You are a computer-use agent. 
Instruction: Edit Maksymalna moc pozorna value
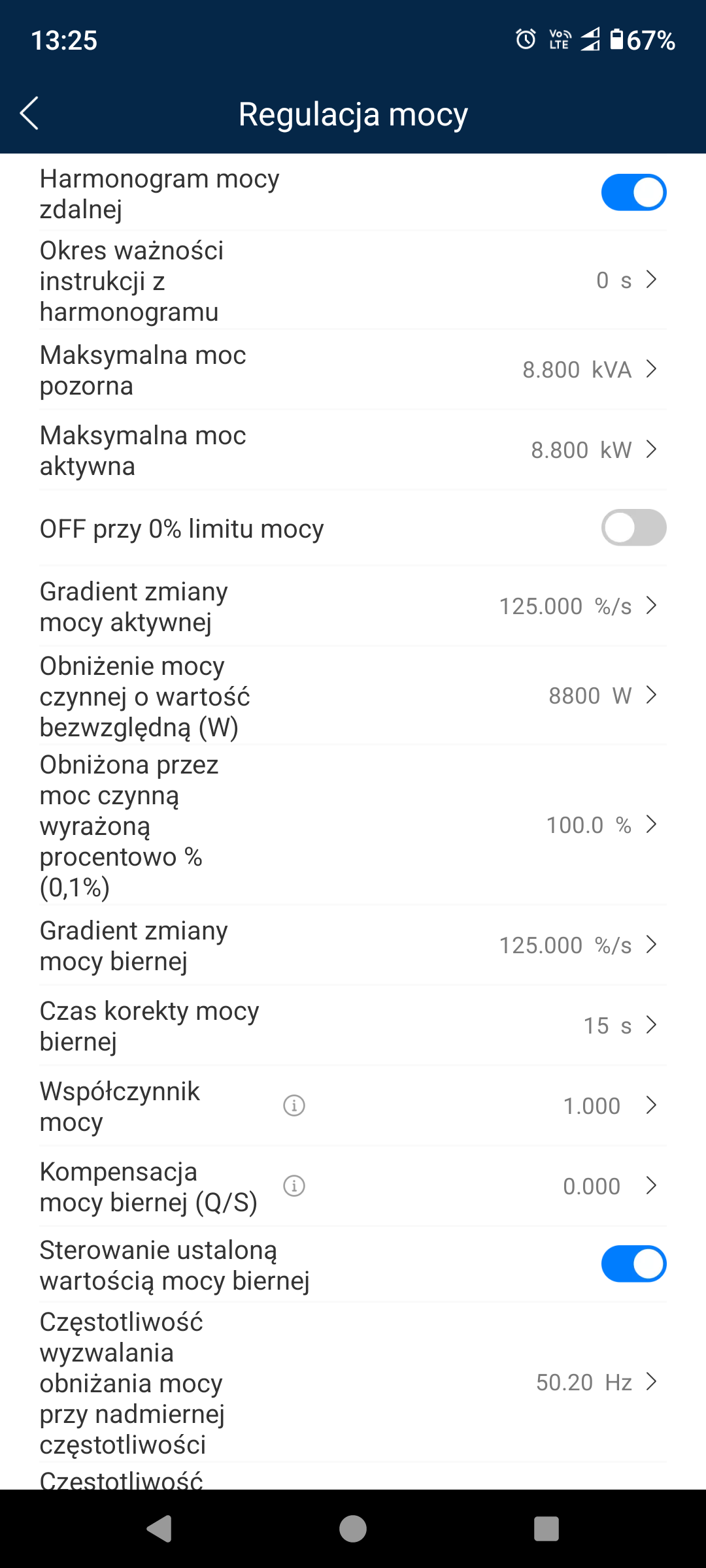pos(353,370)
